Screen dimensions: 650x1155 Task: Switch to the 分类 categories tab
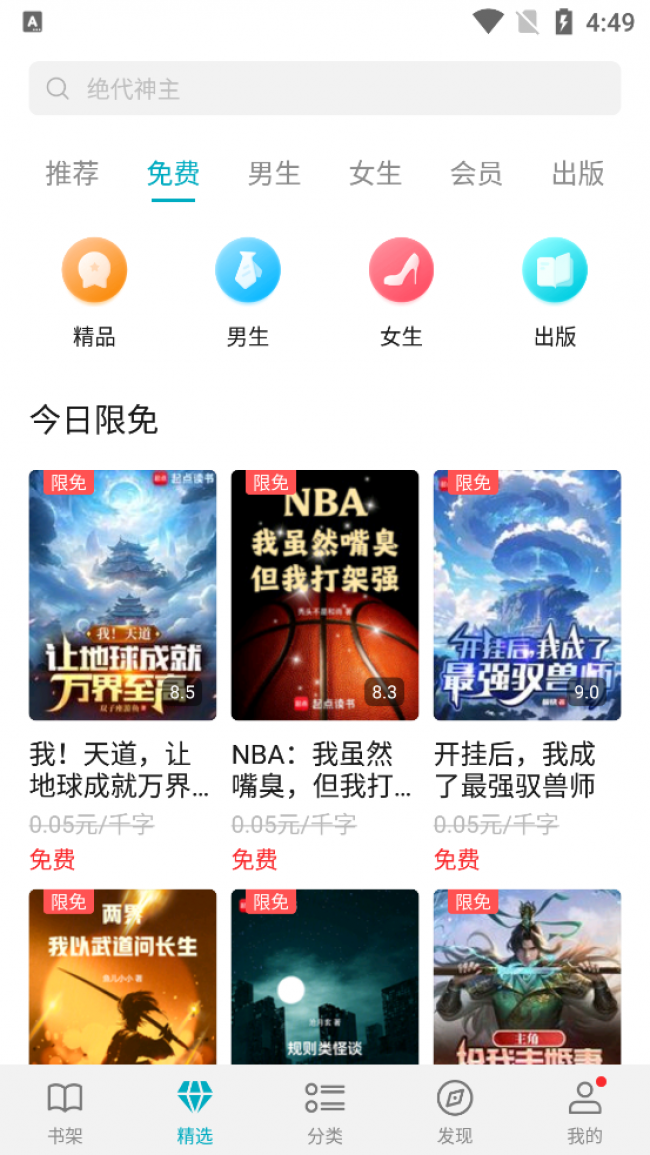pyautogui.click(x=325, y=1111)
